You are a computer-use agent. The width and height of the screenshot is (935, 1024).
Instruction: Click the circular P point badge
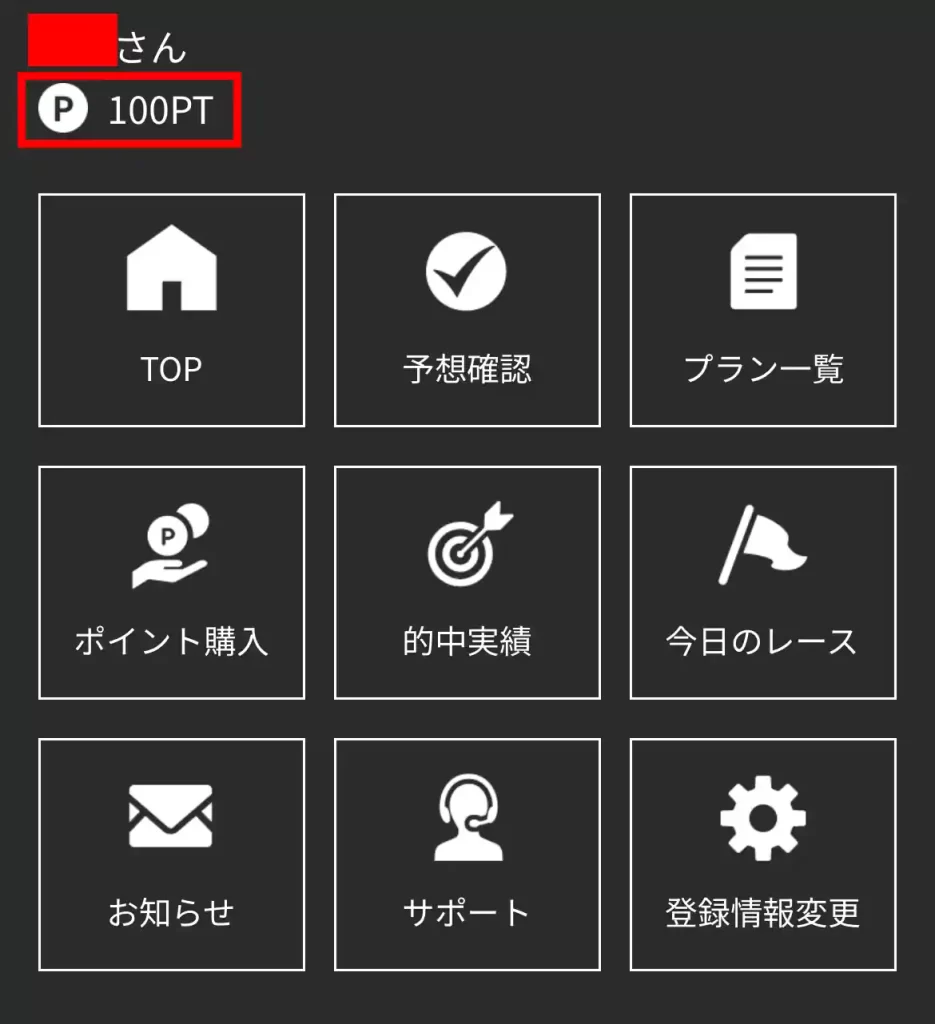pos(62,111)
